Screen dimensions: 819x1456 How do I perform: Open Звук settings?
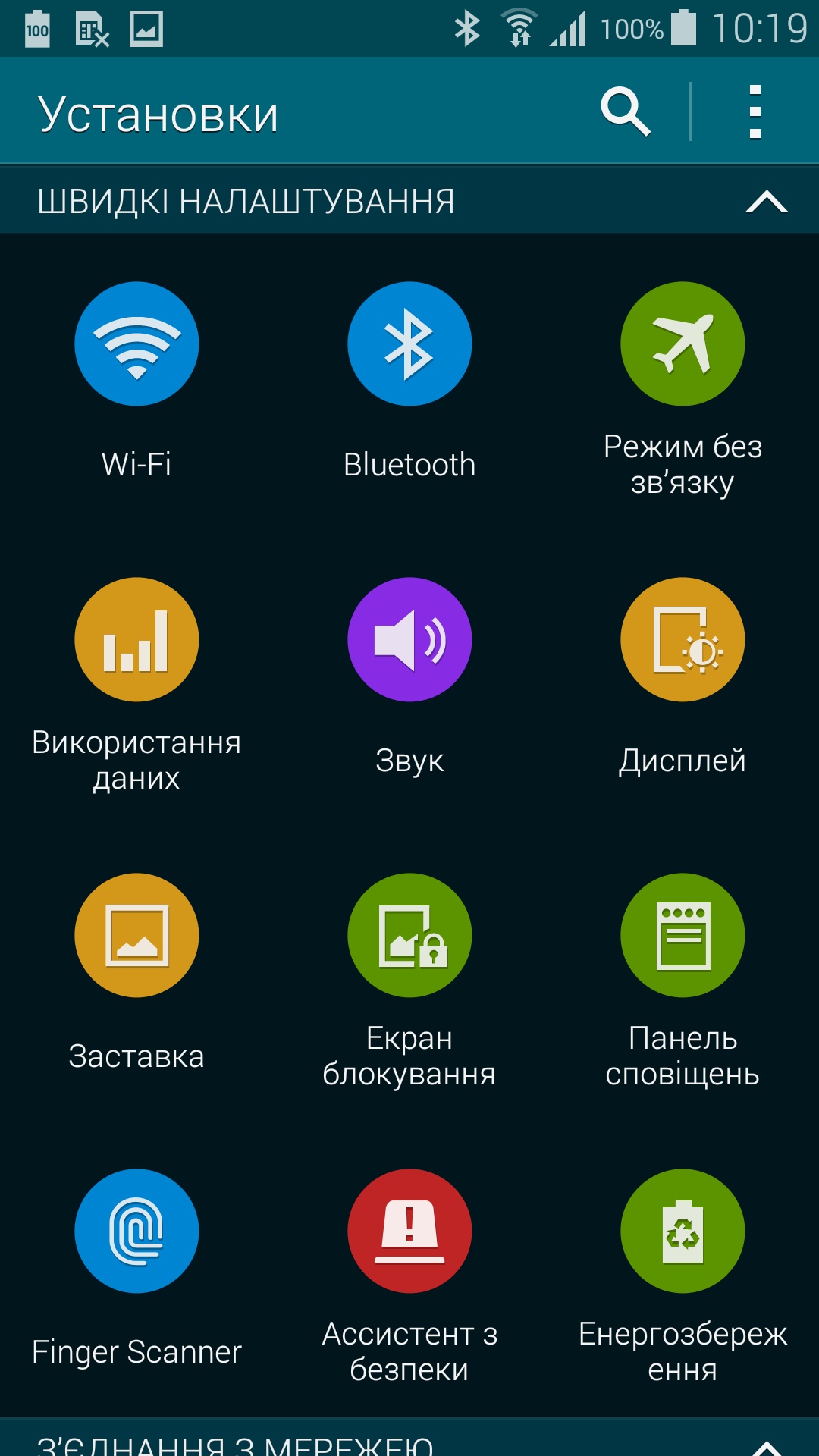[x=409, y=640]
